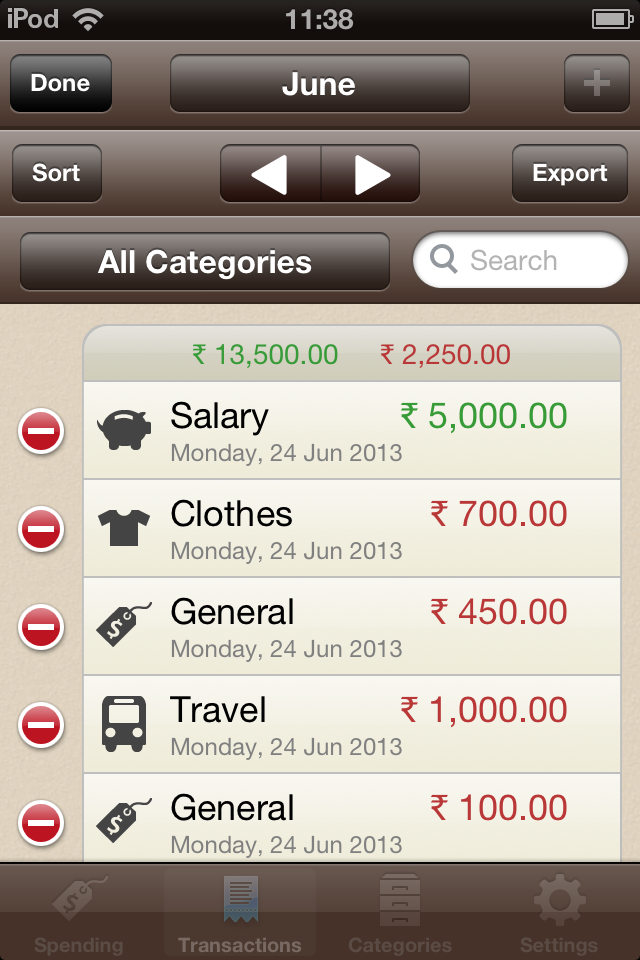
Task: Focus the Search field
Action: 520,261
